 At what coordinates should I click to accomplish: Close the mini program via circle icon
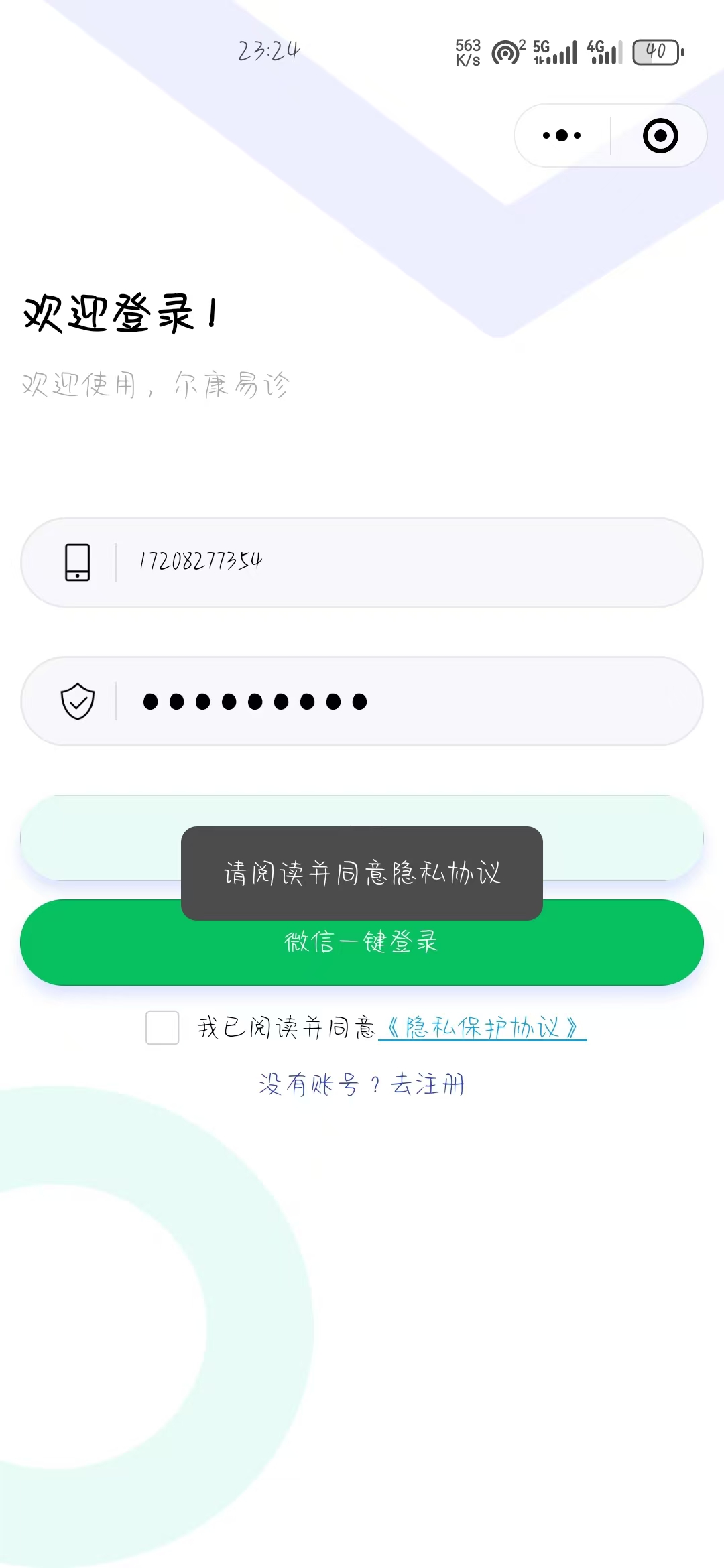tap(660, 135)
